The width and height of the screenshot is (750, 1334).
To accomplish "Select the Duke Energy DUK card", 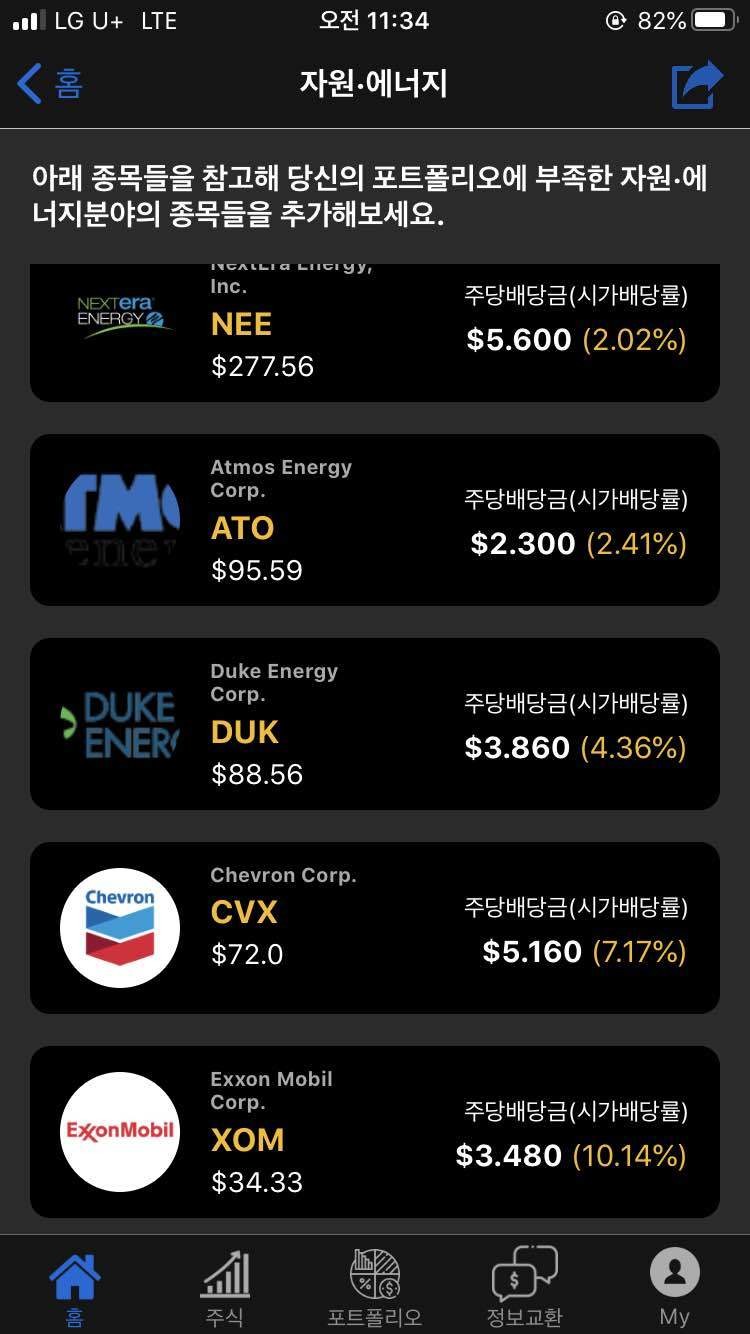I will tap(374, 724).
